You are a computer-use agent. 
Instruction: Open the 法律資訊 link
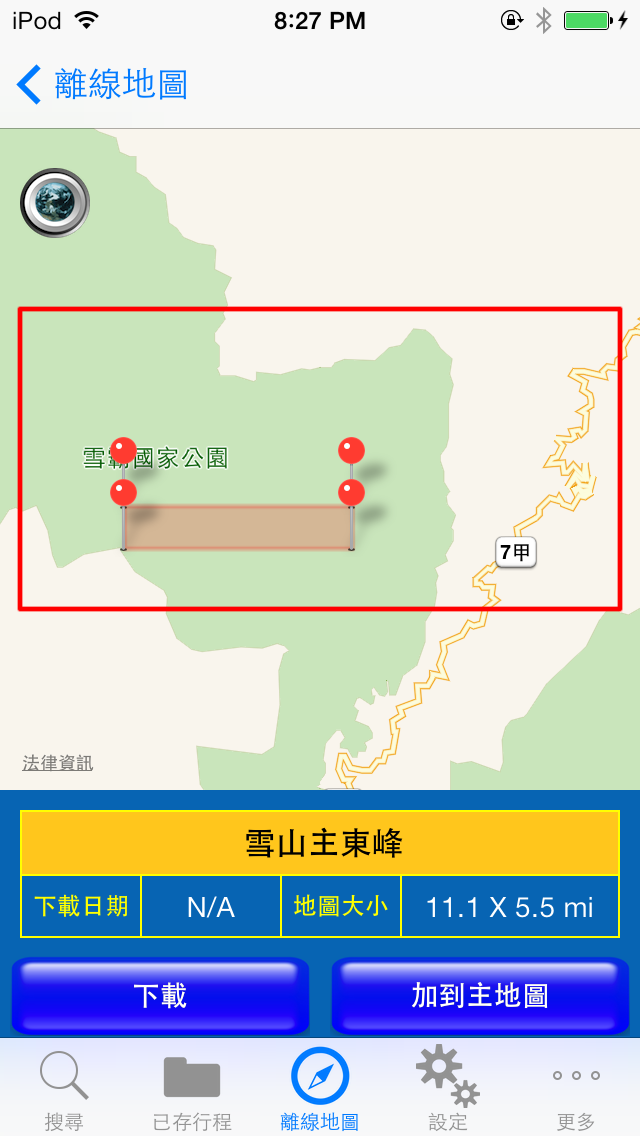pyautogui.click(x=58, y=763)
